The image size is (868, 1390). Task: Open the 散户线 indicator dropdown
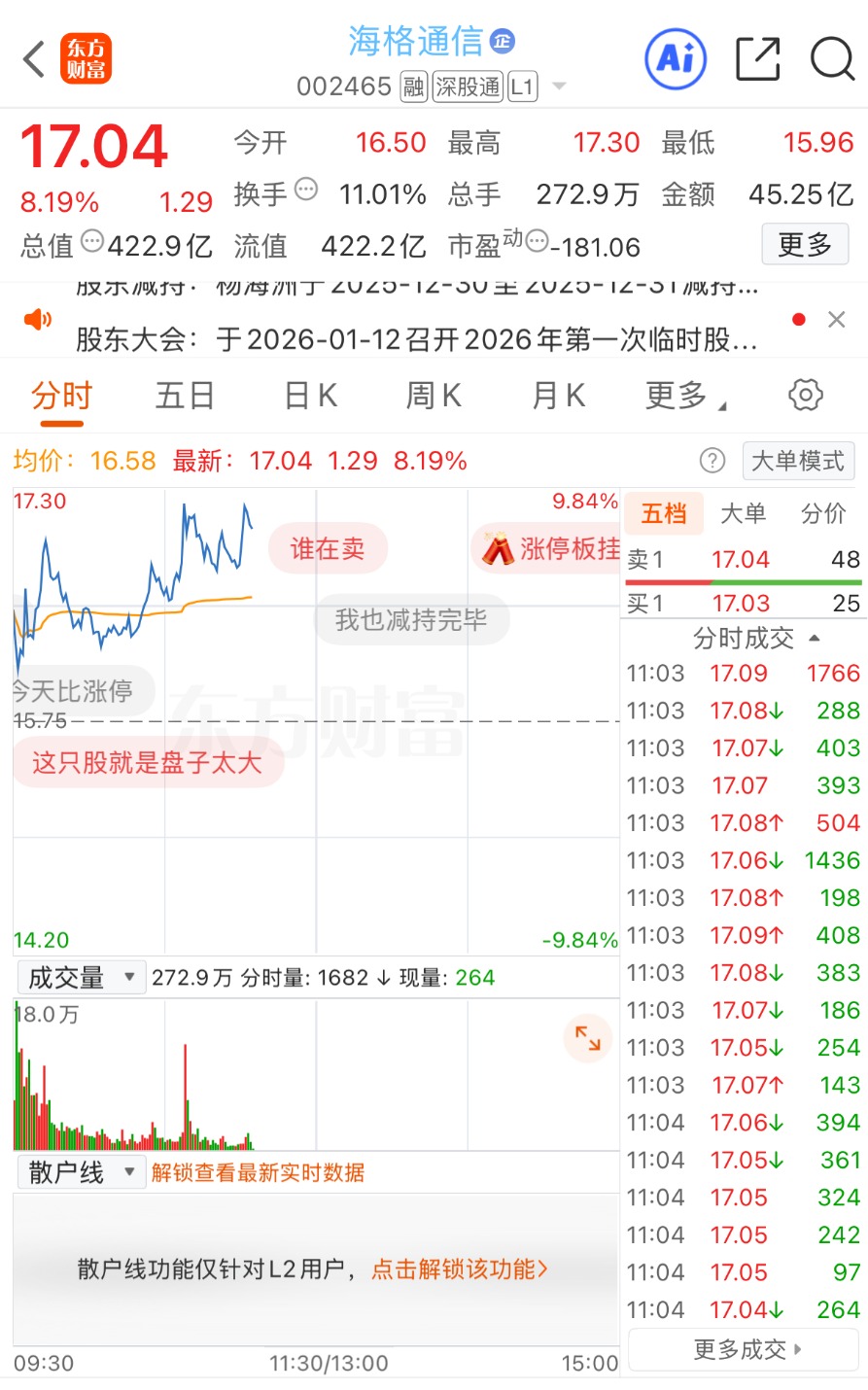[x=80, y=1172]
